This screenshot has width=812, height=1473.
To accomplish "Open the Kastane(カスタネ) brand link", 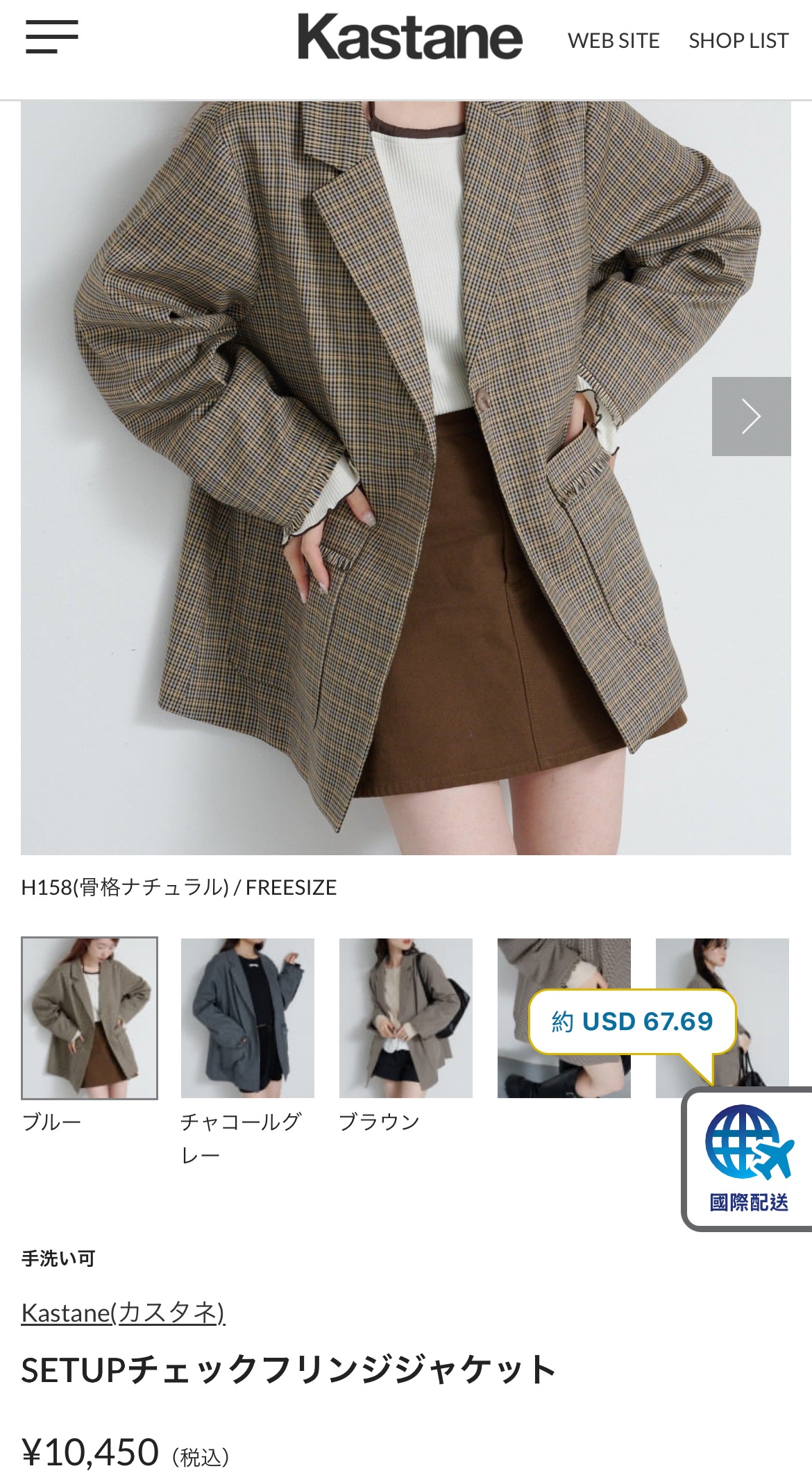I will coord(123,1313).
